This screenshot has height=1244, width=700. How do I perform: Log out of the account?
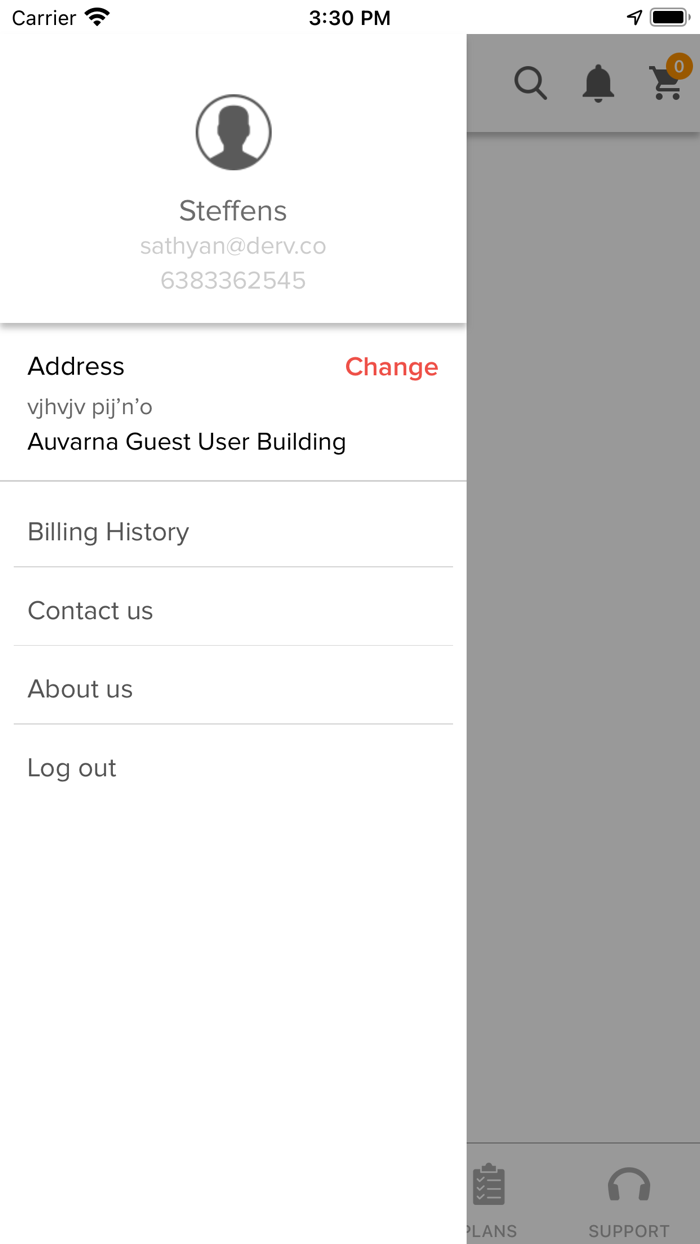pos(72,768)
